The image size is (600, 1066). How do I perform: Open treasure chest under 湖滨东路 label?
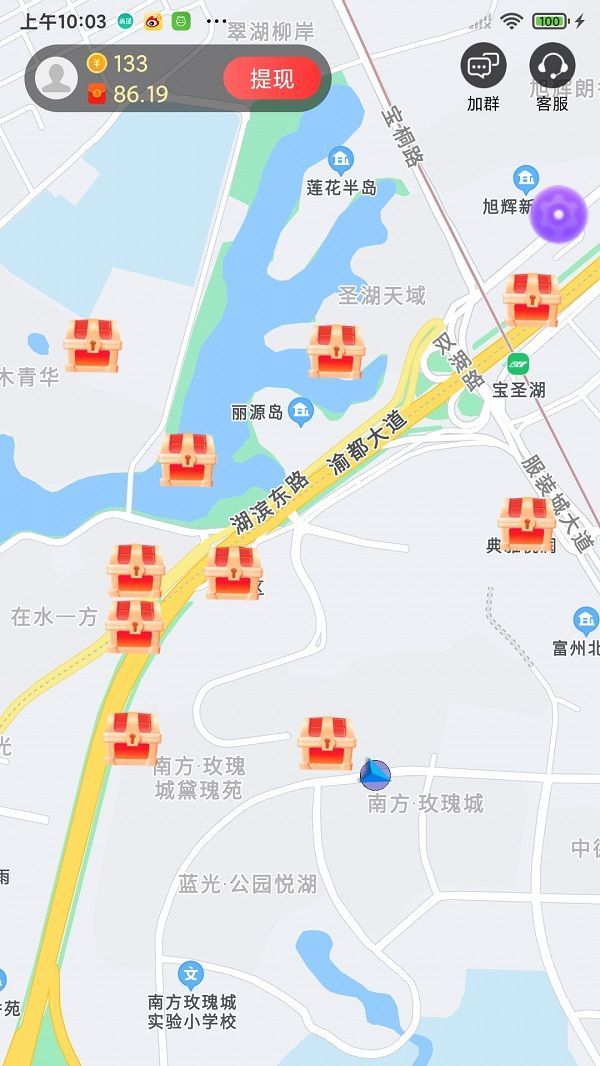232,572
